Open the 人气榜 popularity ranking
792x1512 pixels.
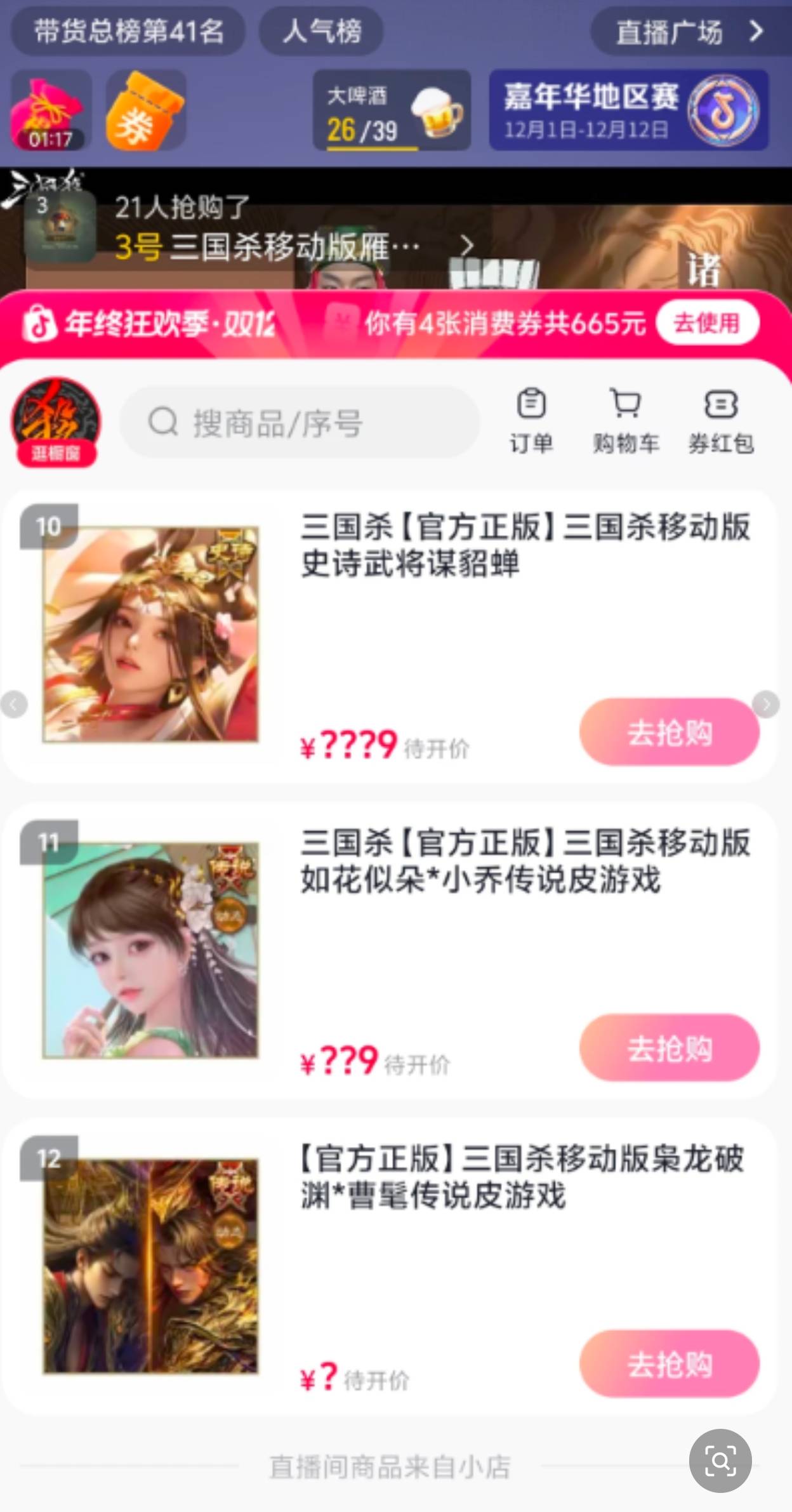(x=321, y=30)
